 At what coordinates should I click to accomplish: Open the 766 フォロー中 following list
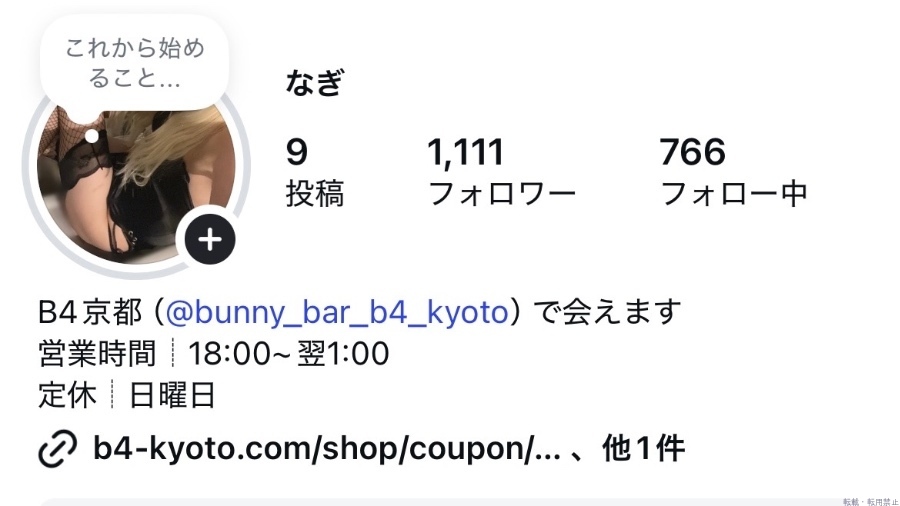pyautogui.click(x=733, y=172)
